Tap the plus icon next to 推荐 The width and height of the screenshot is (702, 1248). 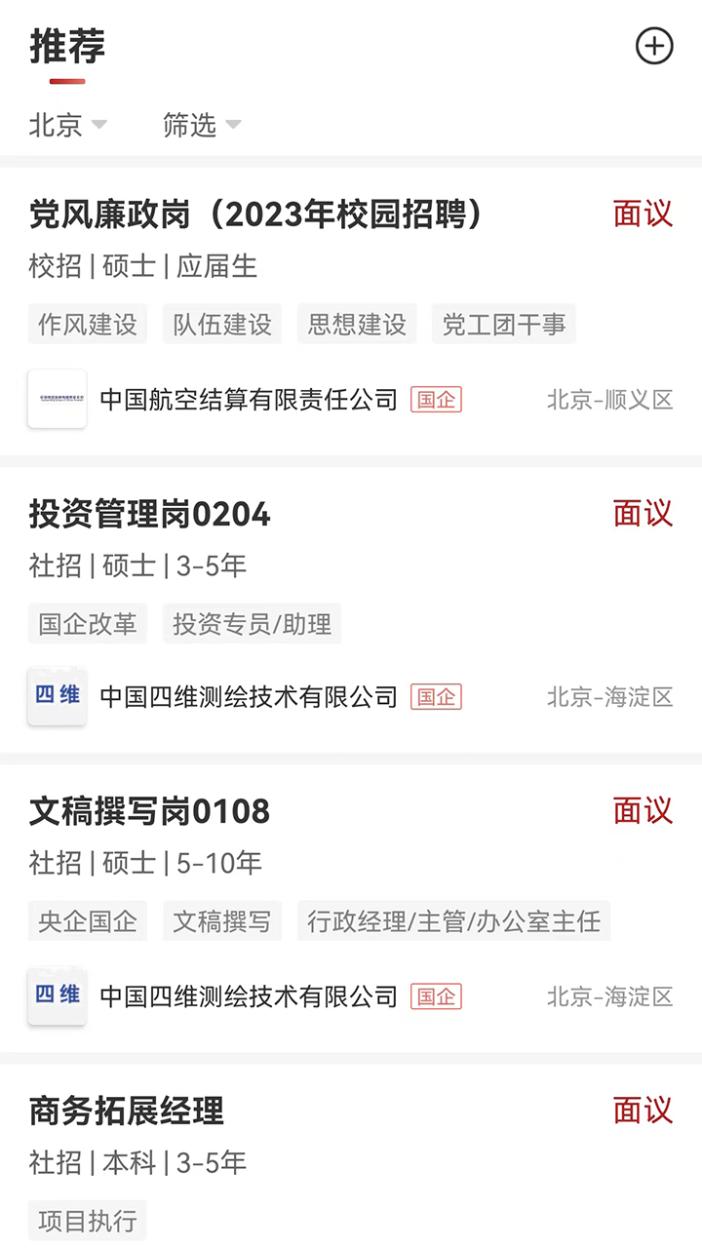pos(654,46)
